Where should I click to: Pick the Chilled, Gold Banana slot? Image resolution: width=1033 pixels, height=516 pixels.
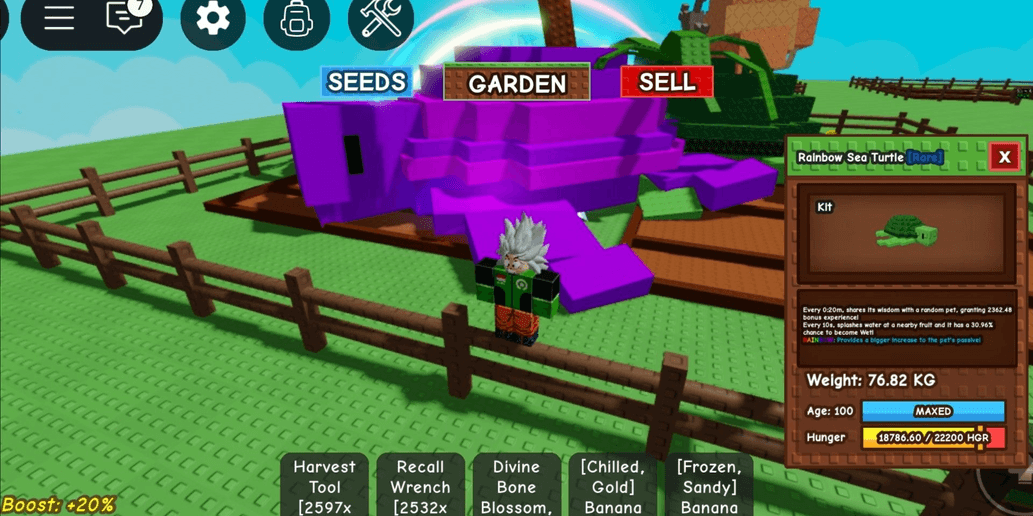coord(613,486)
